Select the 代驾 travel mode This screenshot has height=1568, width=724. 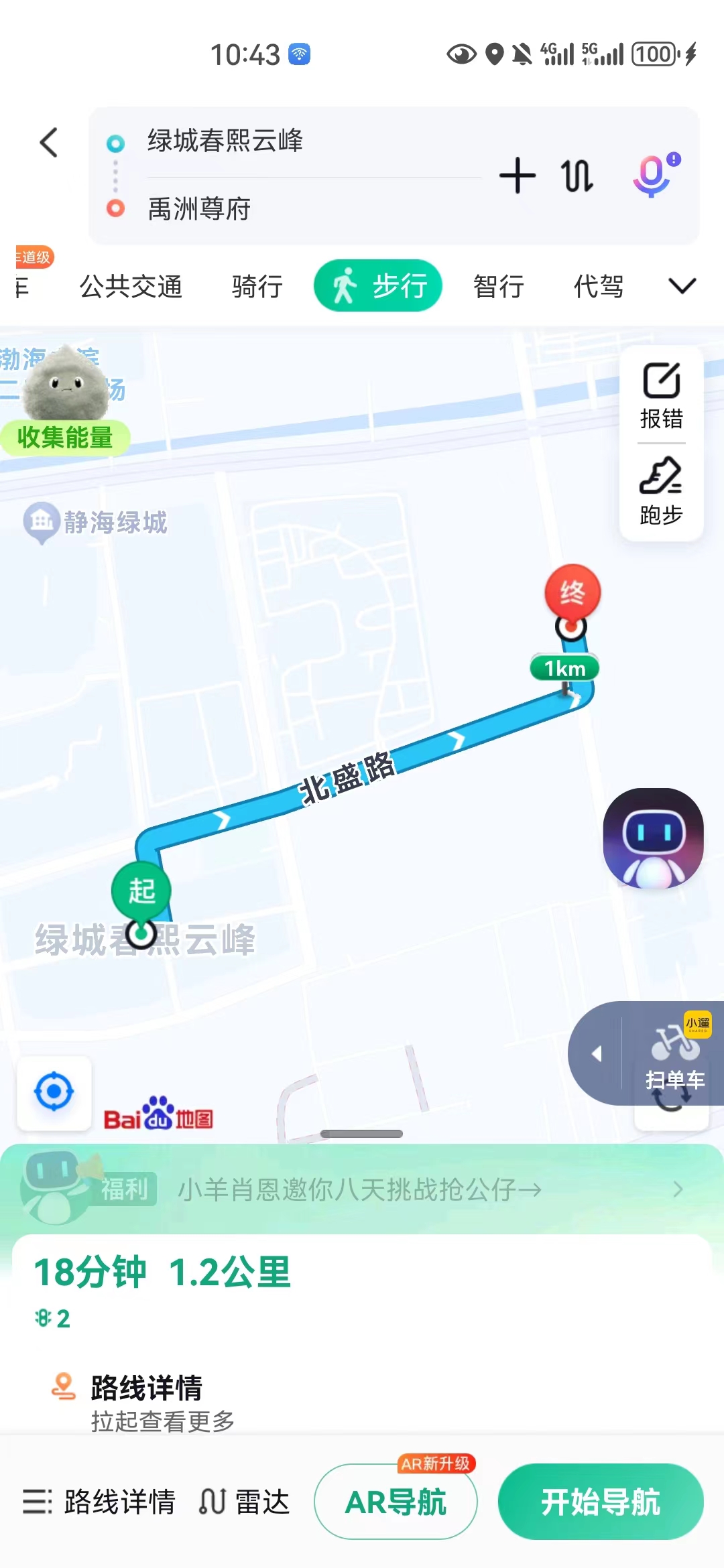(598, 287)
